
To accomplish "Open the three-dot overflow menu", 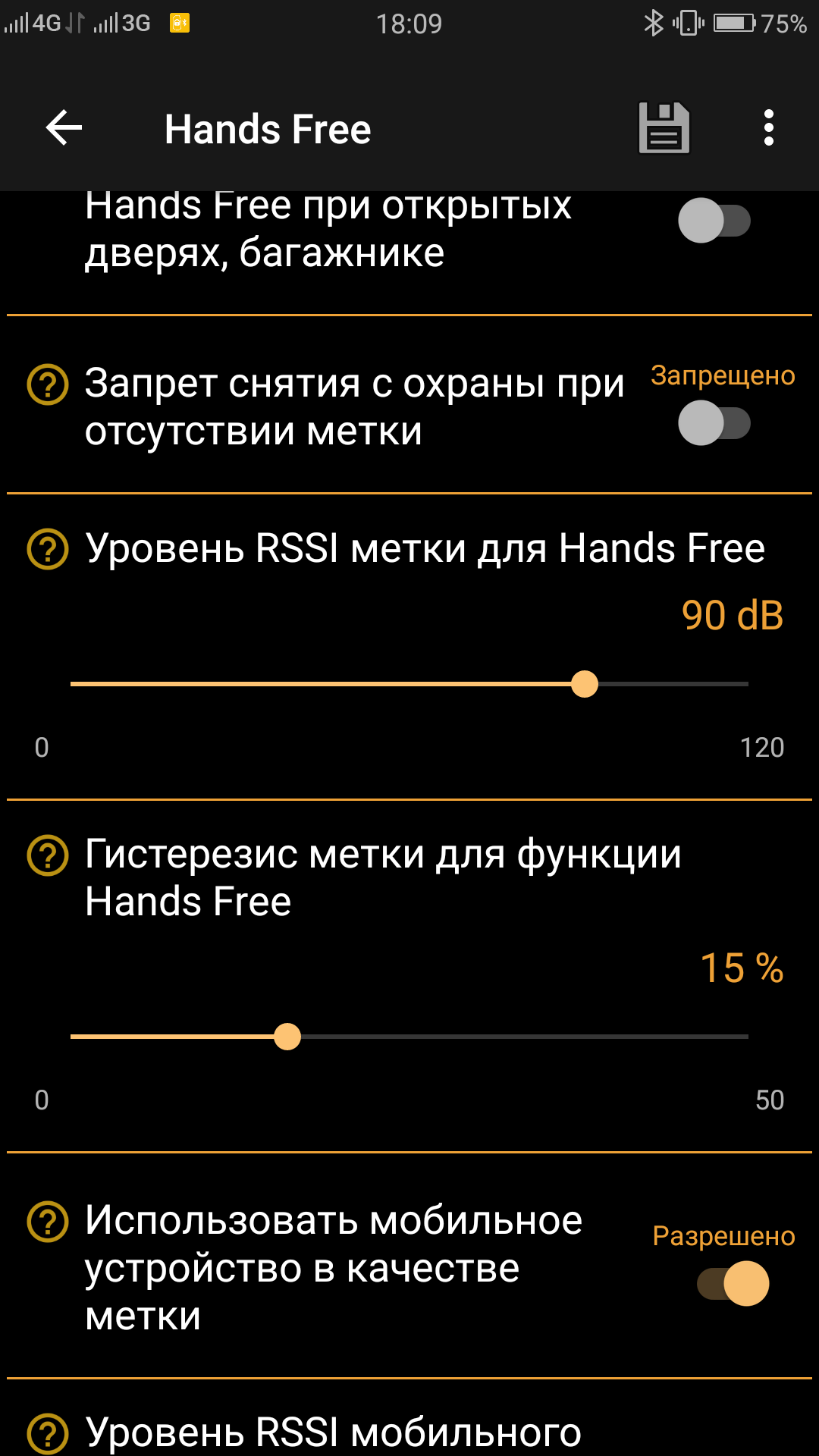I will point(768,127).
